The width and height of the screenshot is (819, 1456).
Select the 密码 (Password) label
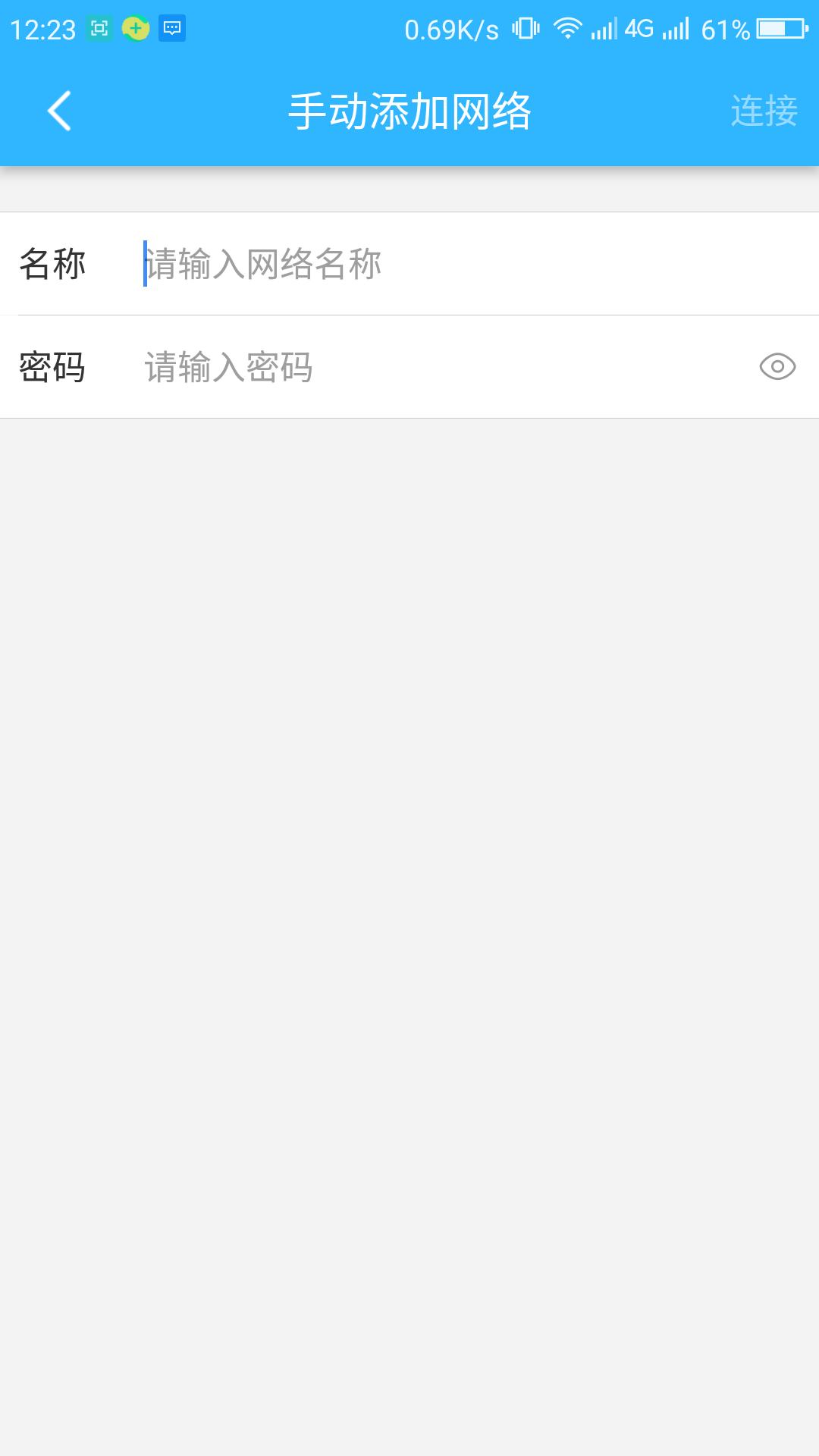click(x=53, y=366)
